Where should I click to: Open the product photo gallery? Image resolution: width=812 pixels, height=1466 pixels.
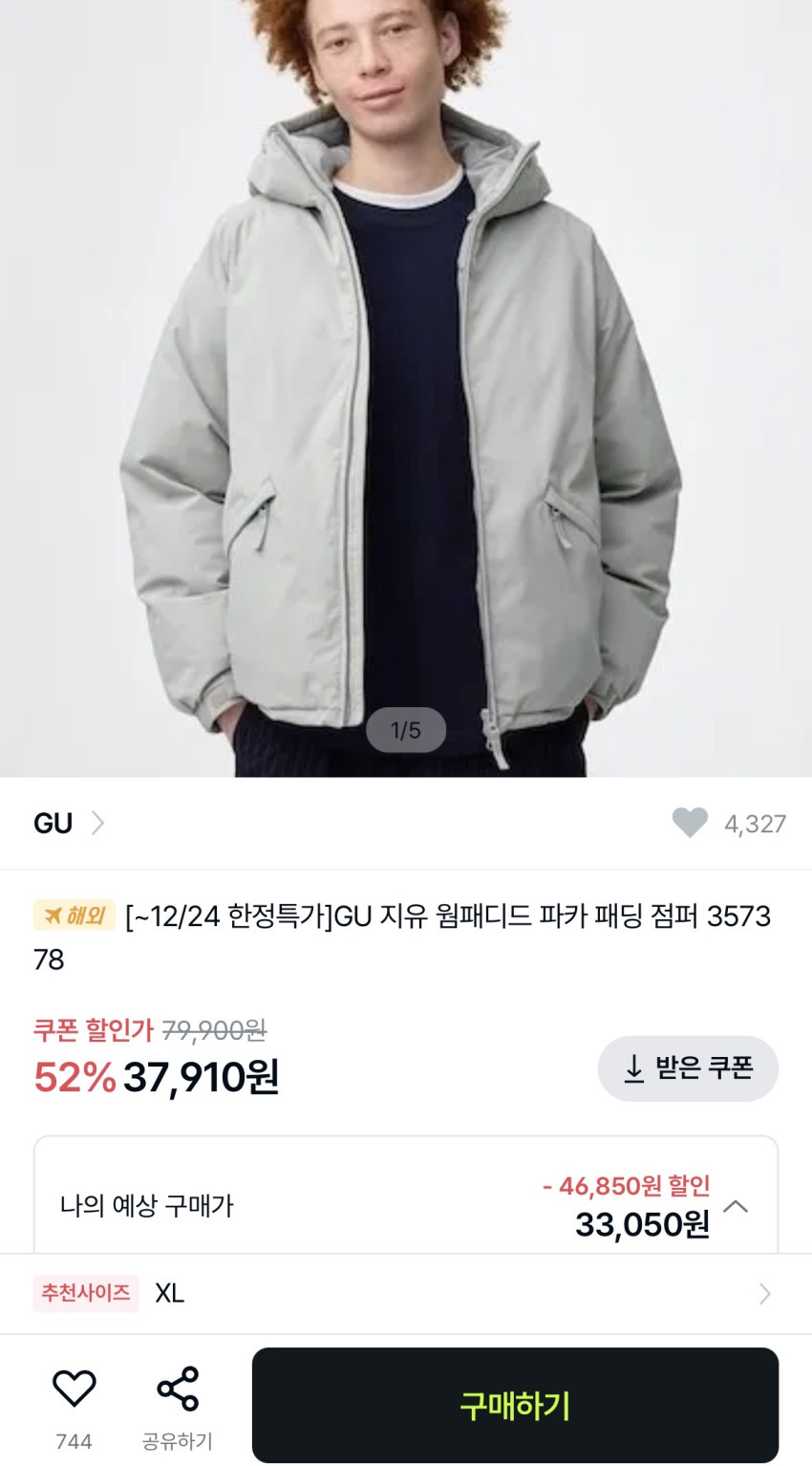coord(406,382)
